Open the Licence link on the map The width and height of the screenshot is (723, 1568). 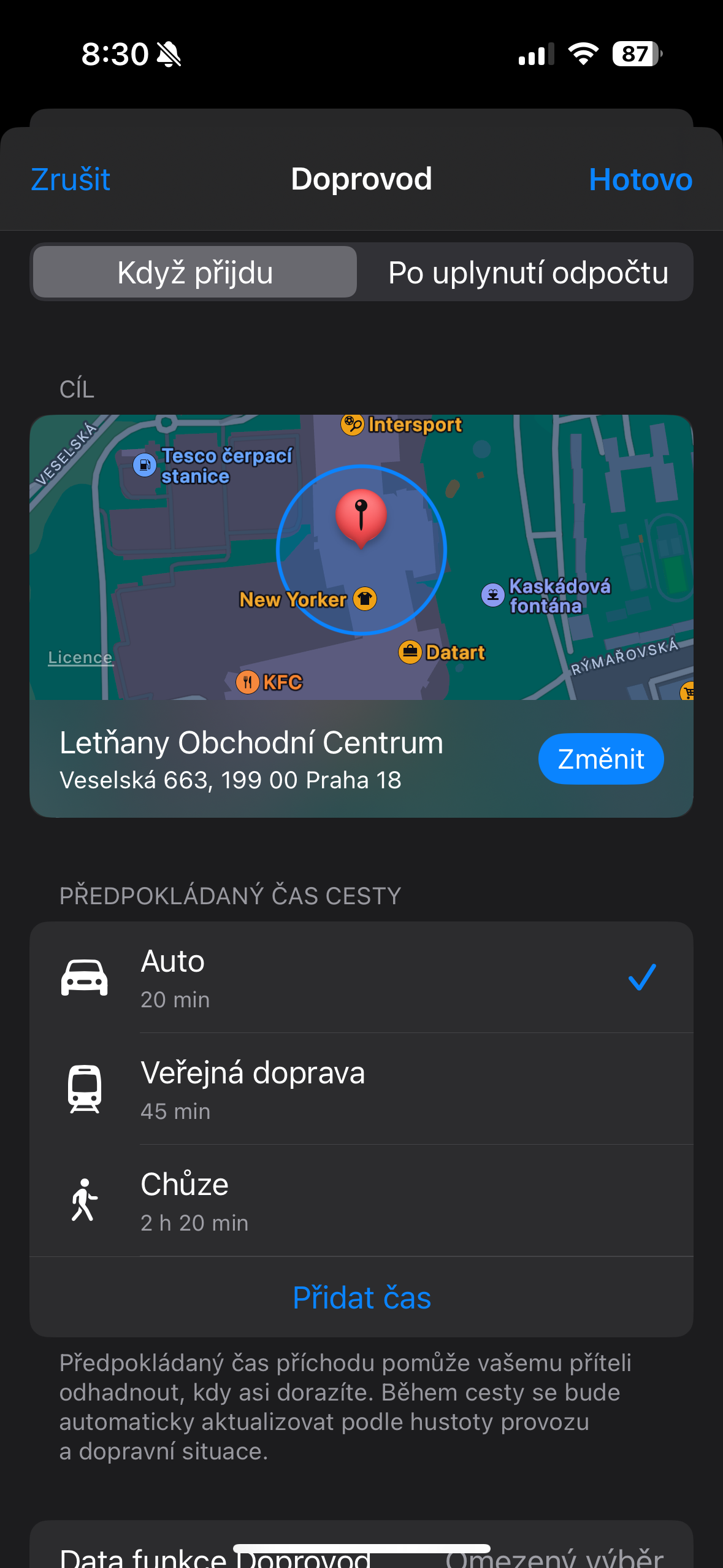point(80,656)
